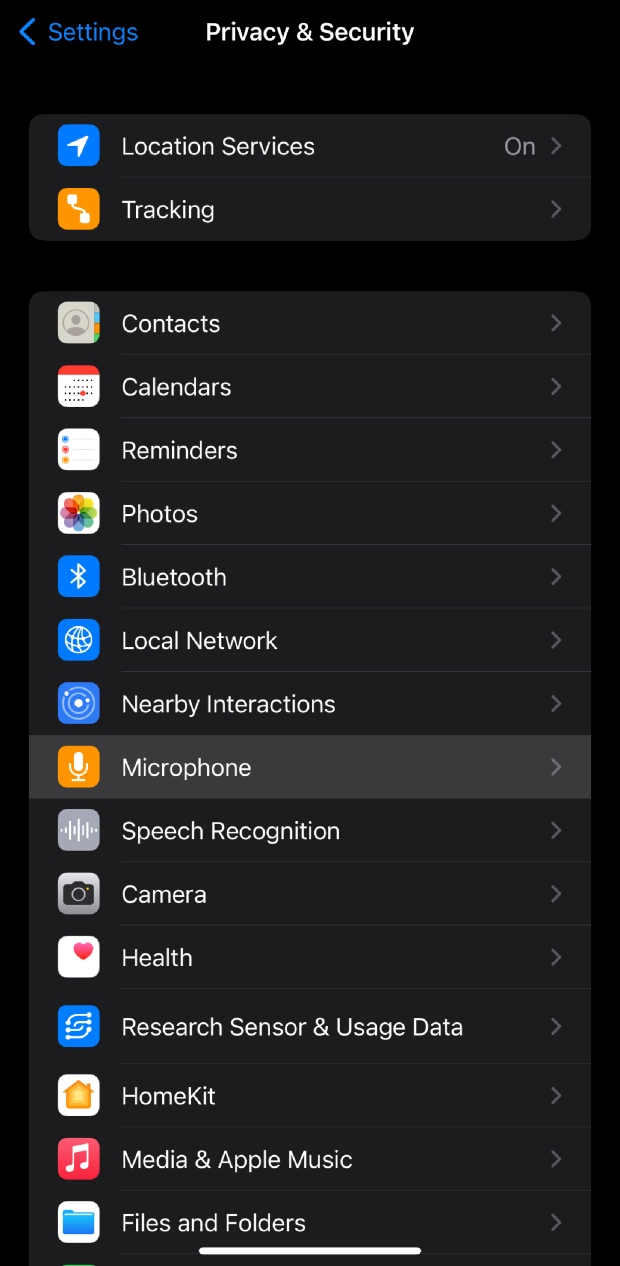View Media & Apple Music access

(310, 1160)
